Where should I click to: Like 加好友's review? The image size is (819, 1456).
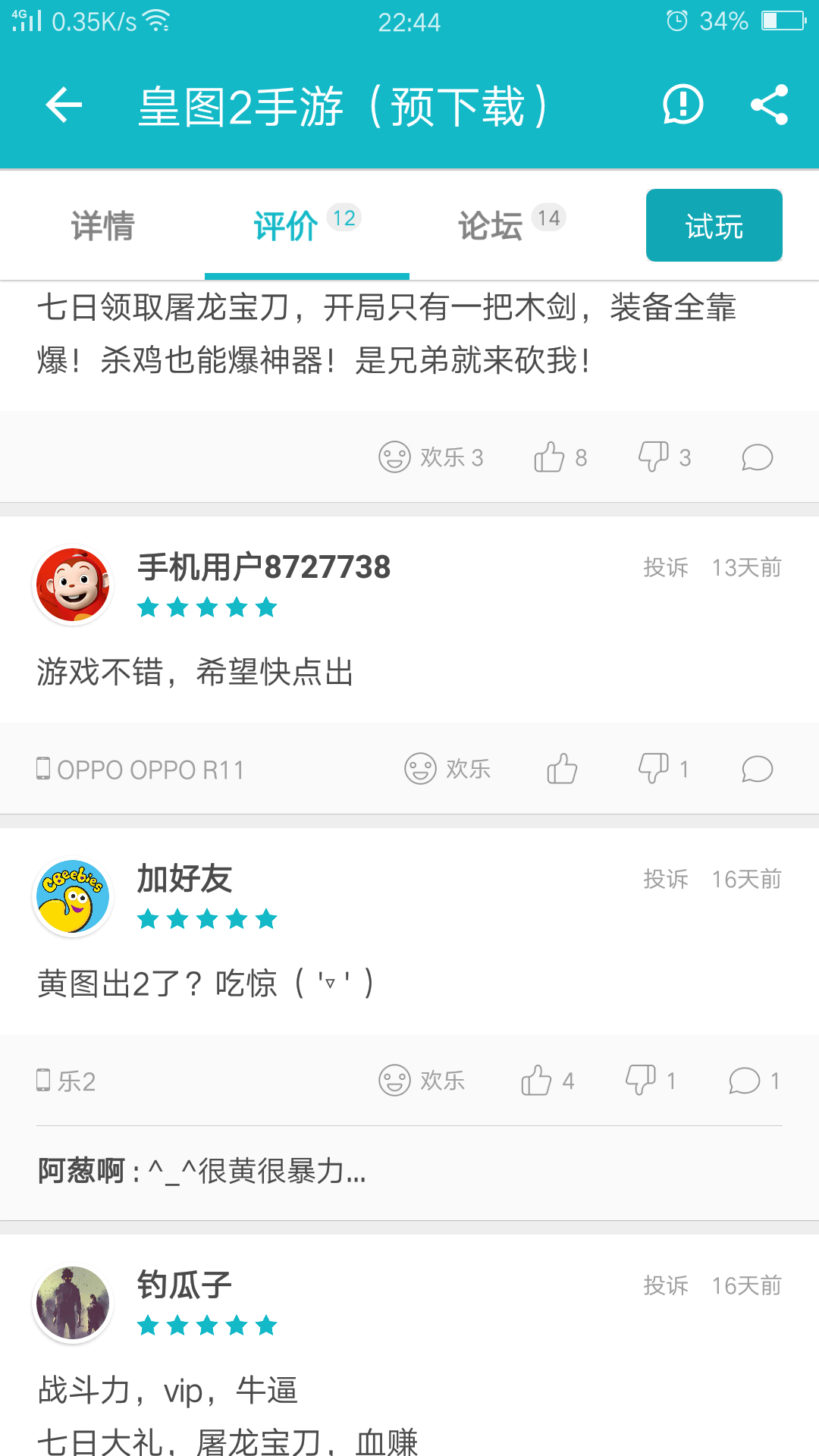tap(548, 1081)
